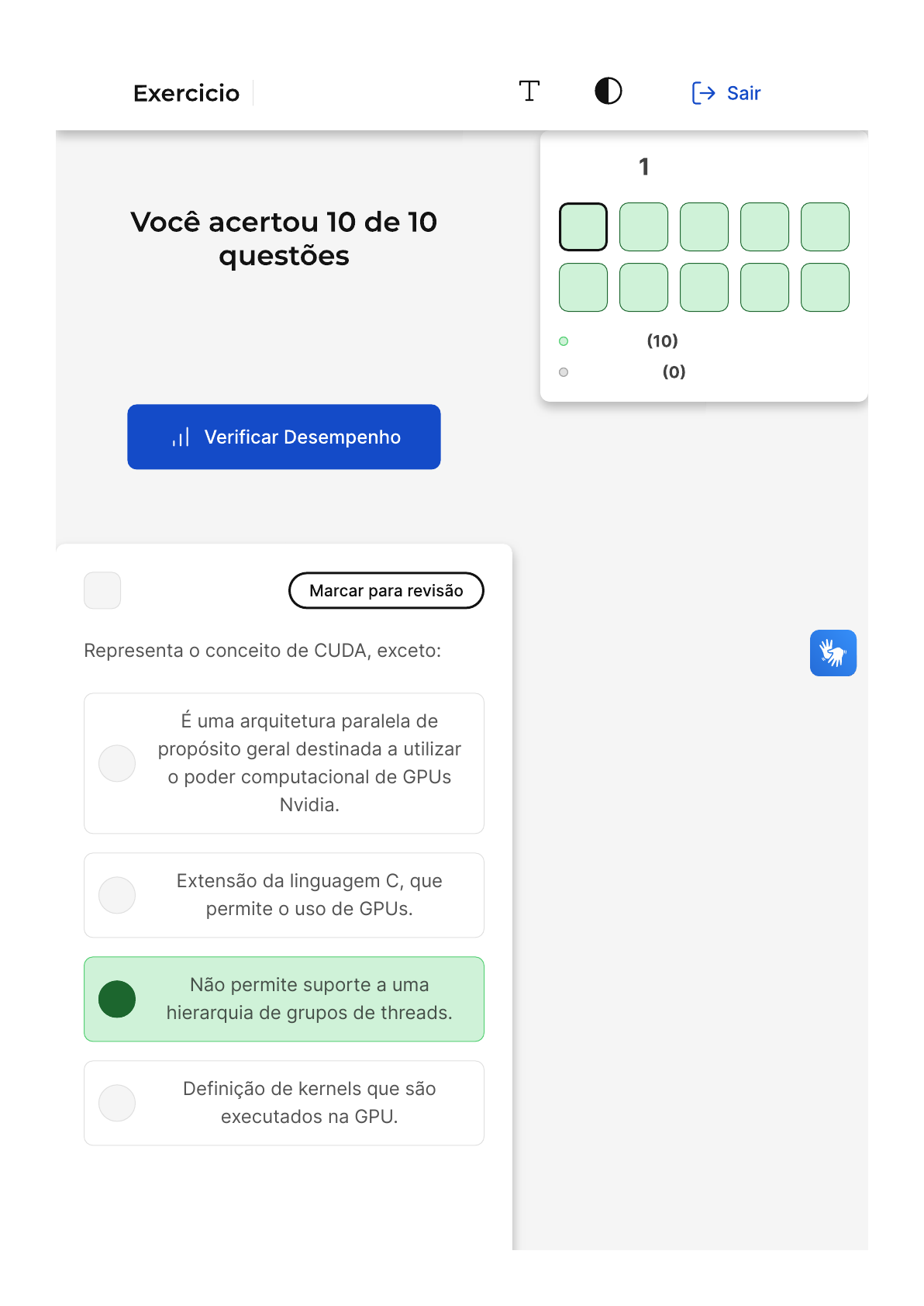This screenshot has height=1306, width=924.
Task: Open the sign language accessibility widget
Action: click(833, 653)
